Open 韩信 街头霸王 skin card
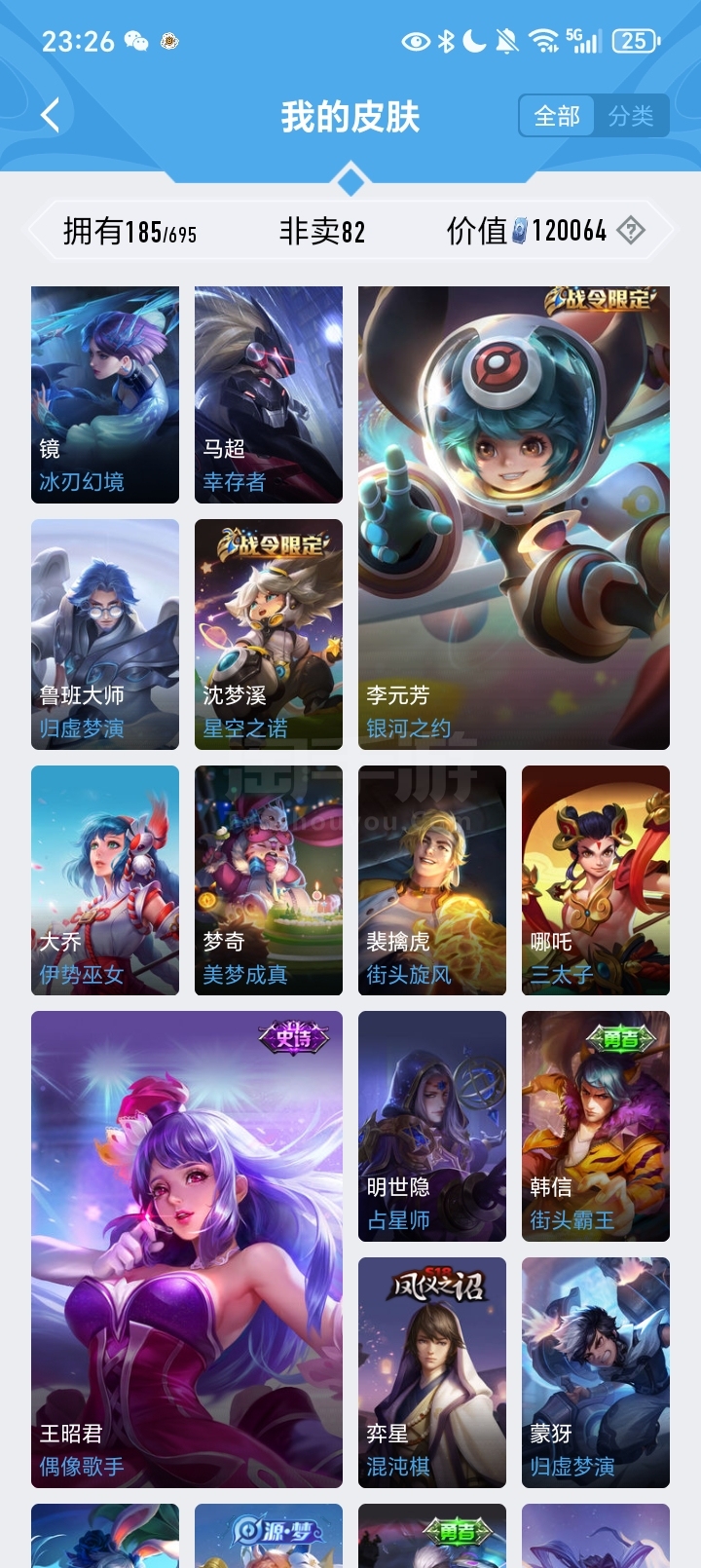701x1568 pixels. click(x=596, y=1126)
